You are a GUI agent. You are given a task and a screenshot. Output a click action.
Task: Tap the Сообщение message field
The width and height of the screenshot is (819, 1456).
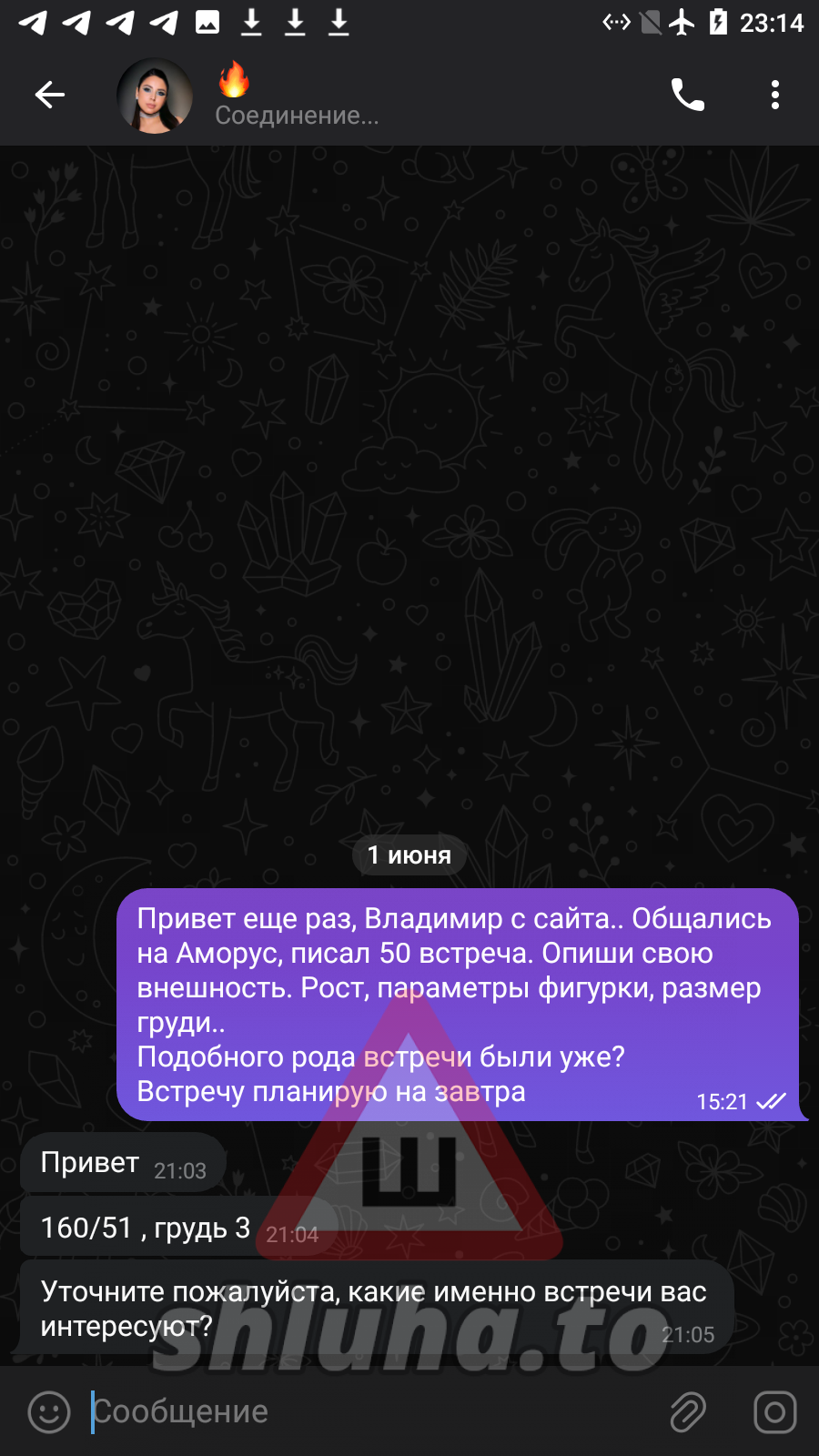(x=364, y=1411)
